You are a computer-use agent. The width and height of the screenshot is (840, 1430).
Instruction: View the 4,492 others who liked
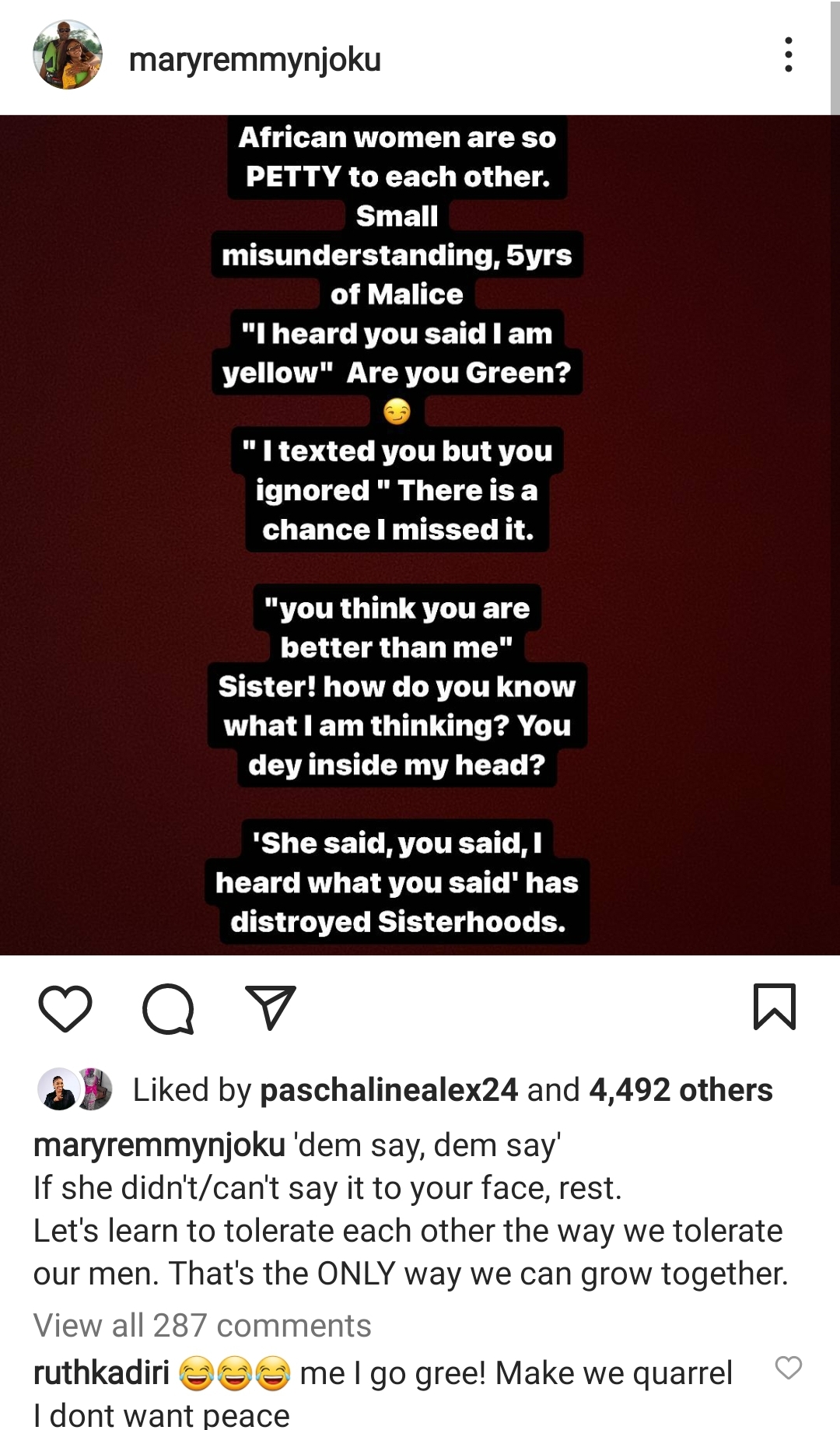click(x=681, y=1090)
